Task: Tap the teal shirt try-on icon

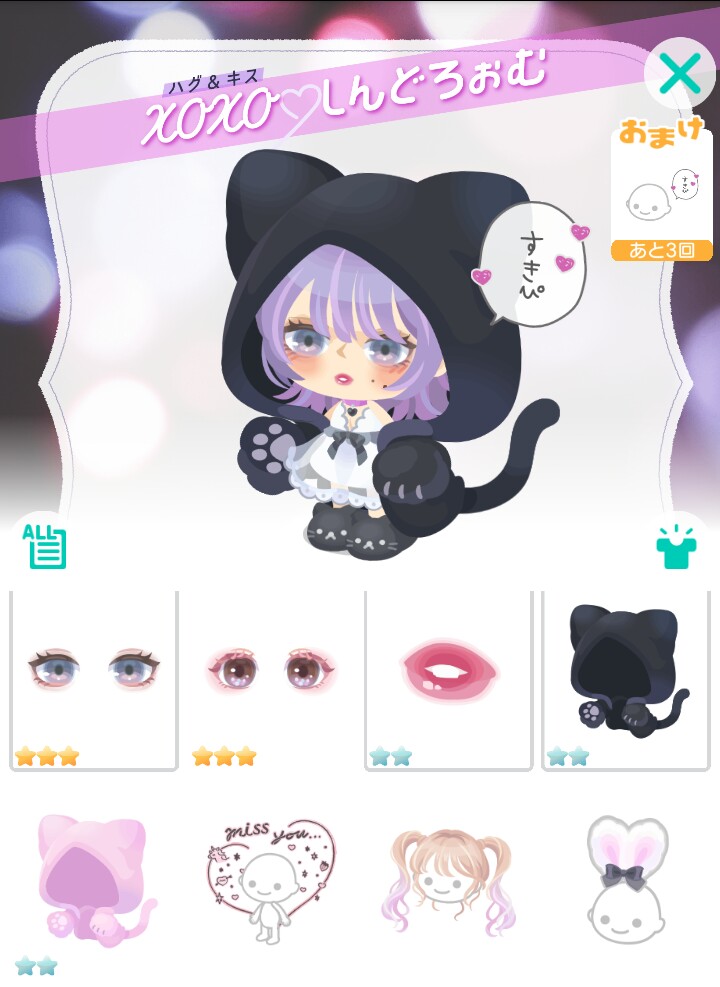Action: [x=675, y=546]
